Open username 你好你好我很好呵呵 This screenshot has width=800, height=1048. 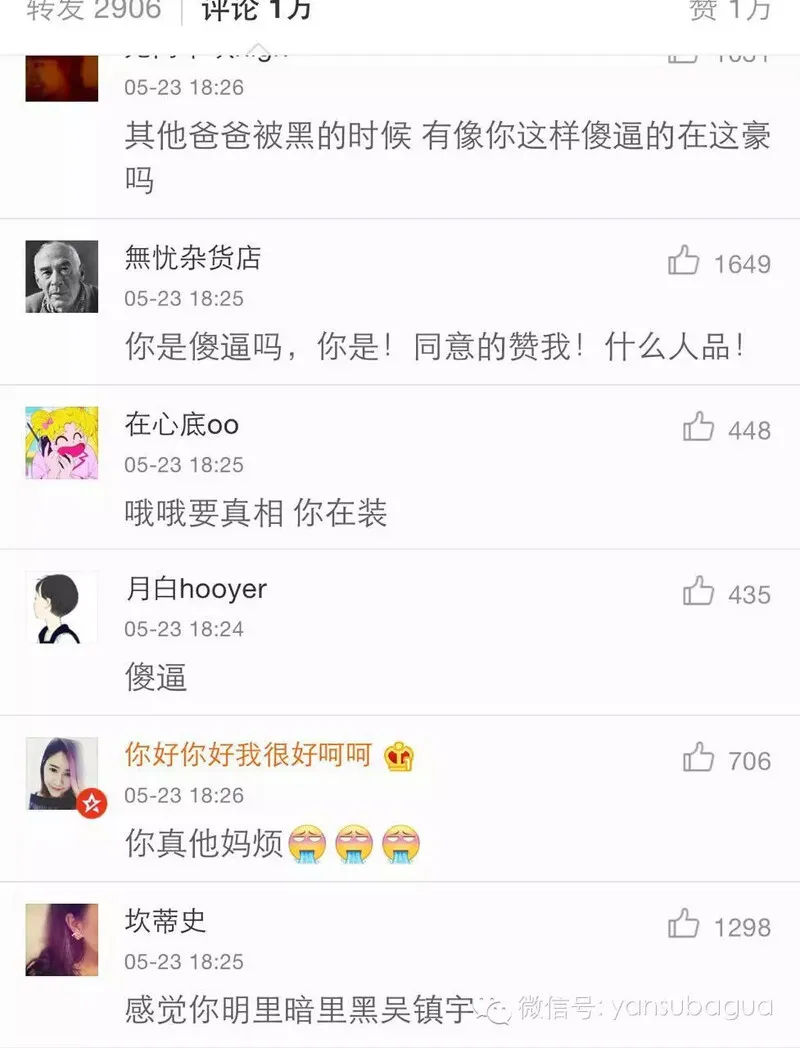(x=248, y=755)
